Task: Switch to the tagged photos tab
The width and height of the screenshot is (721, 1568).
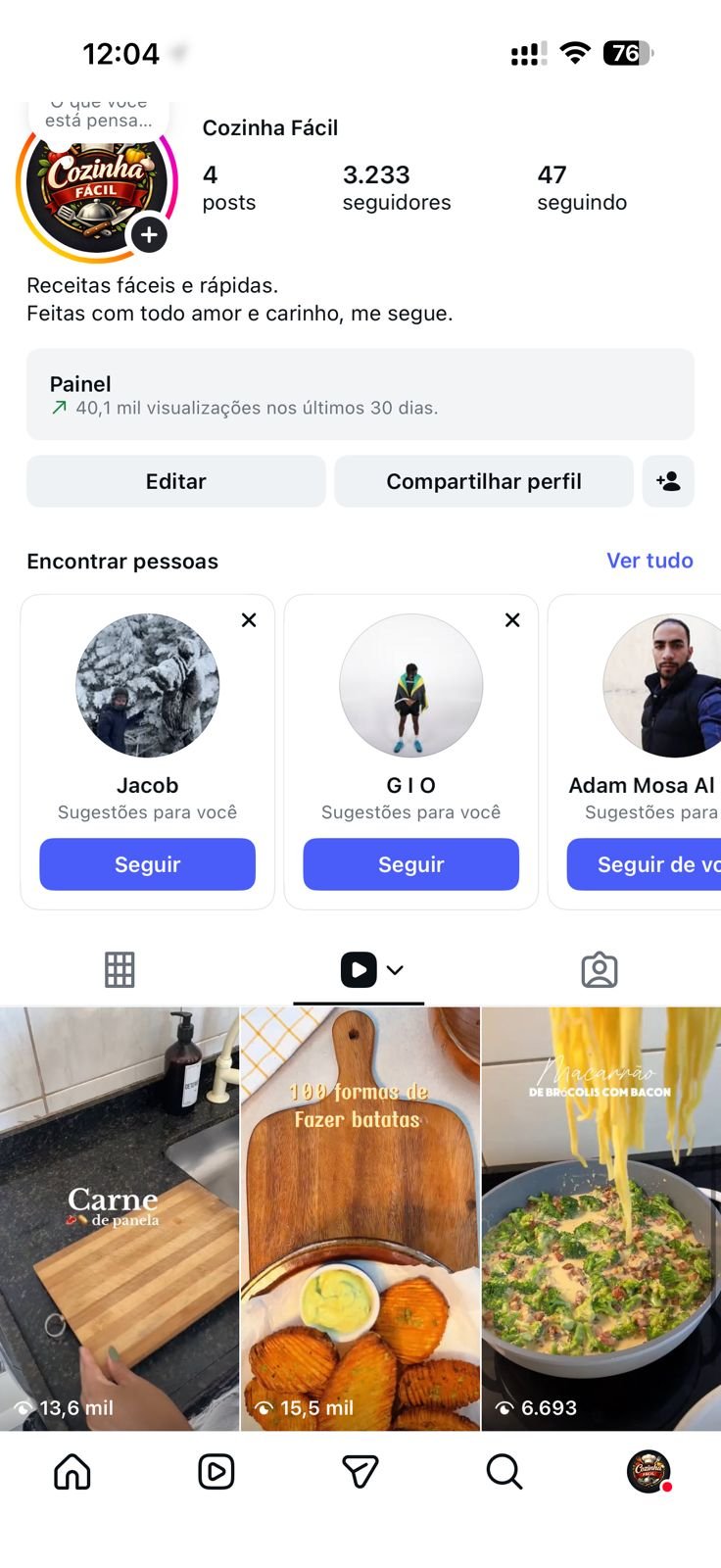Action: point(600,970)
